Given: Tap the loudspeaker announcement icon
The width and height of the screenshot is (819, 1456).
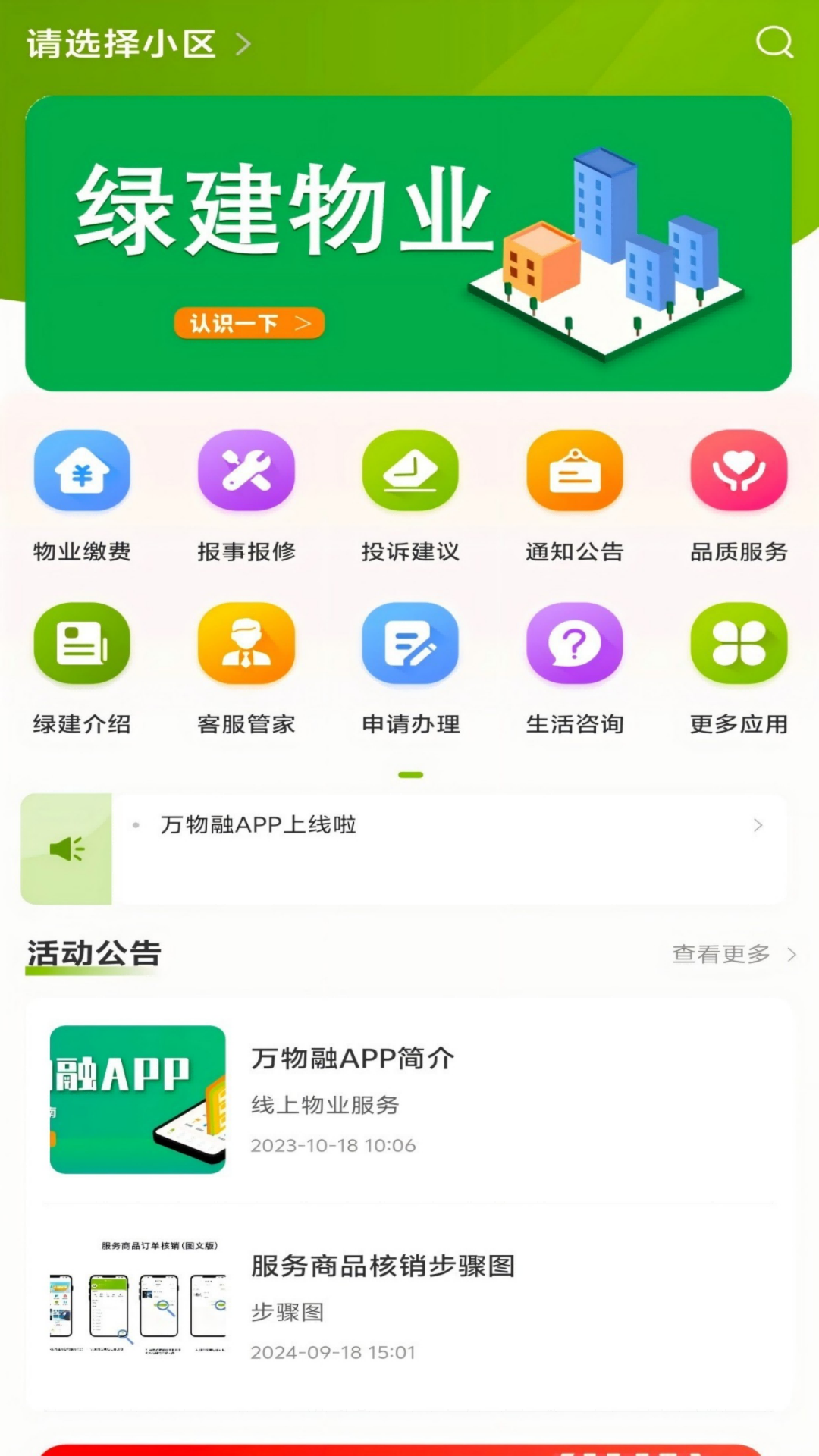Looking at the screenshot, I should (67, 849).
